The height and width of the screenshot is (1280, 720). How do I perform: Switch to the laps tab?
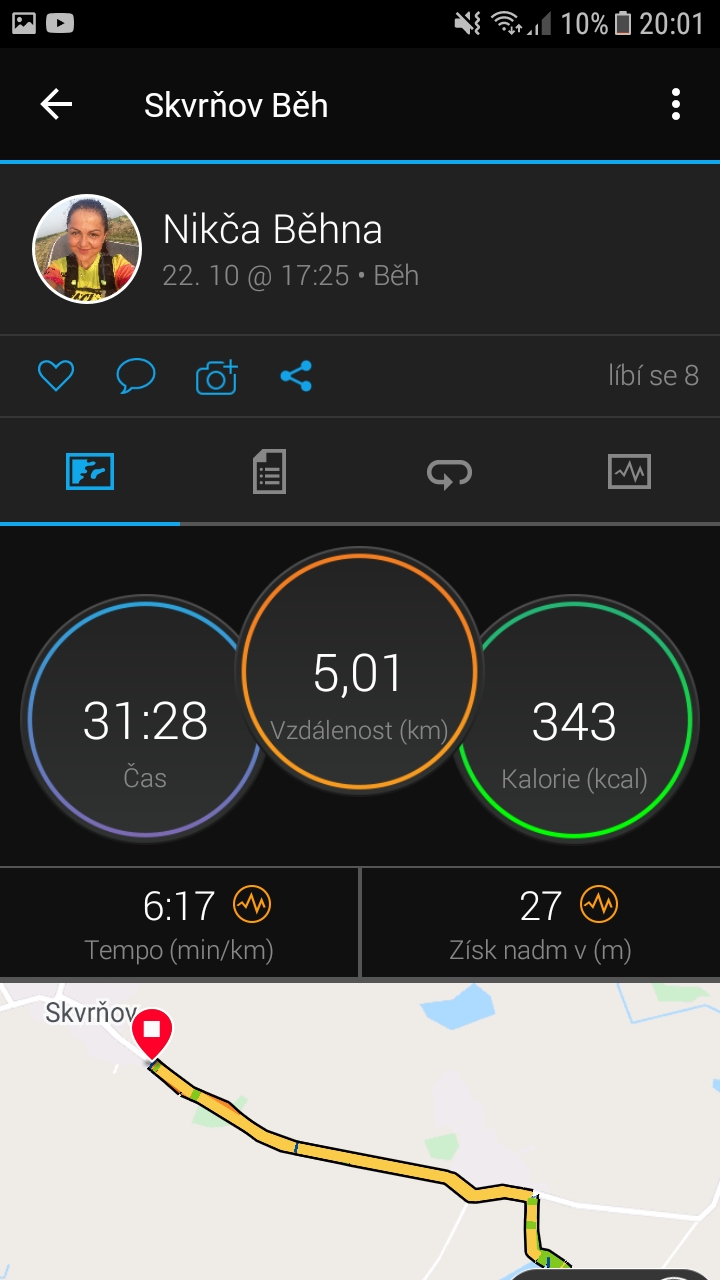click(x=449, y=472)
